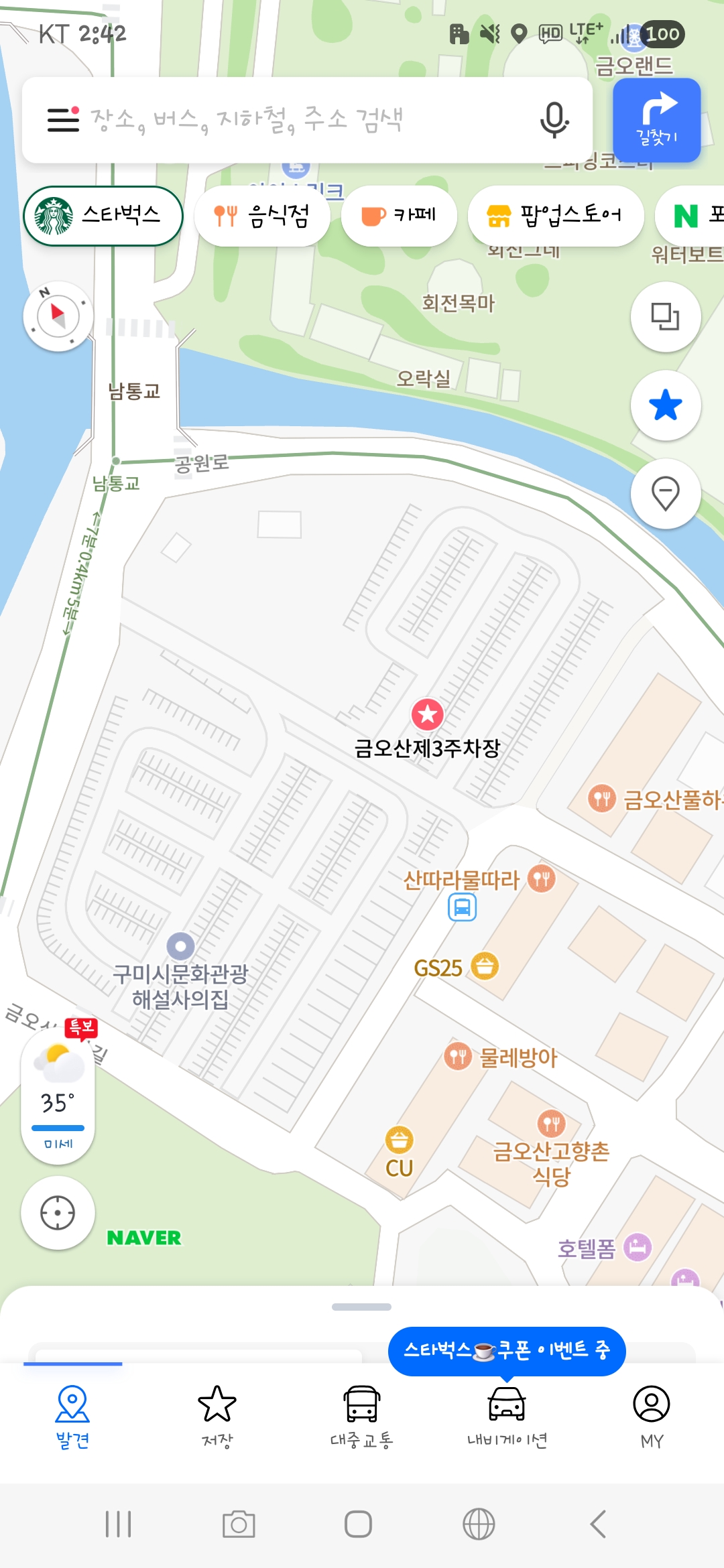The height and width of the screenshot is (1568, 724).
Task: Open the MY tab
Action: click(x=652, y=1417)
